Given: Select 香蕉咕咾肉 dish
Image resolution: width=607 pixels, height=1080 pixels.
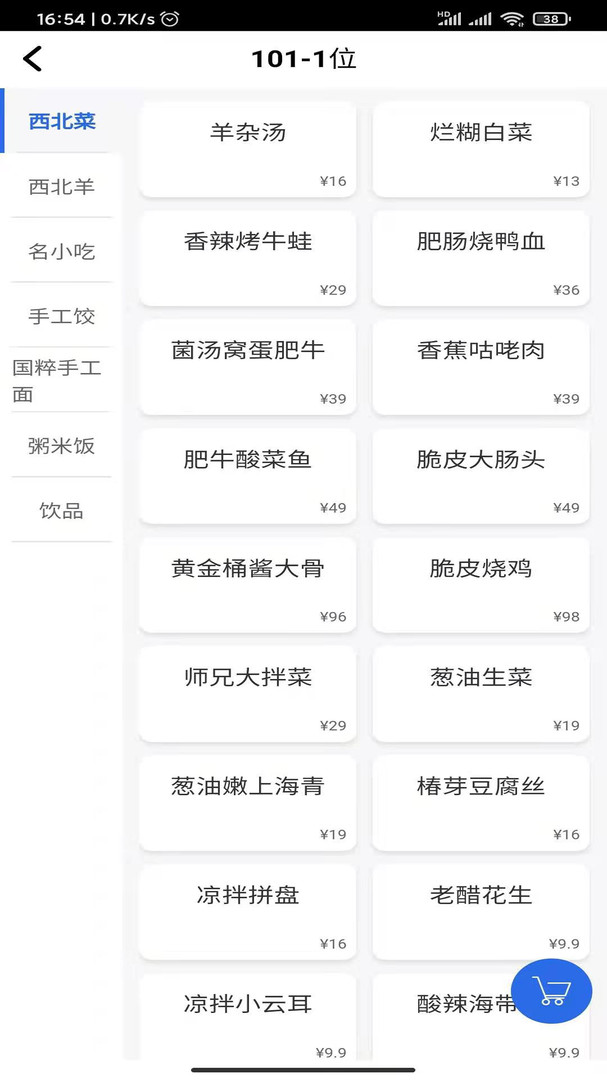Looking at the screenshot, I should coord(481,367).
